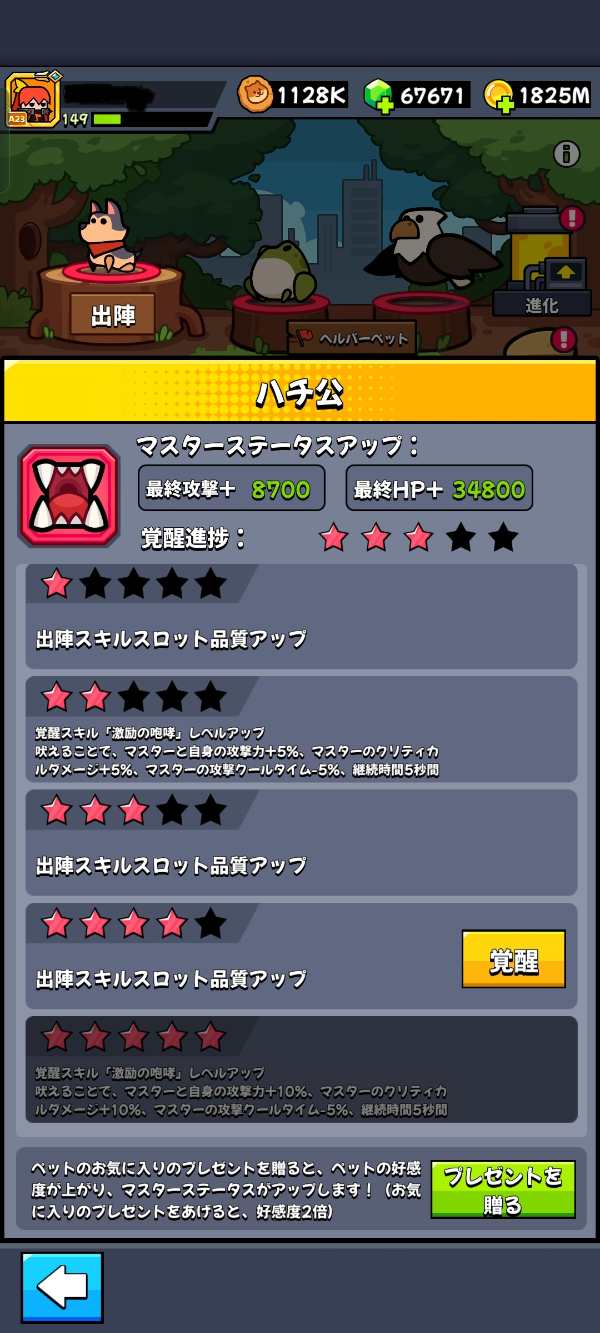Open the player avatar profile
Screen dimensions: 600x1333
coord(32,100)
